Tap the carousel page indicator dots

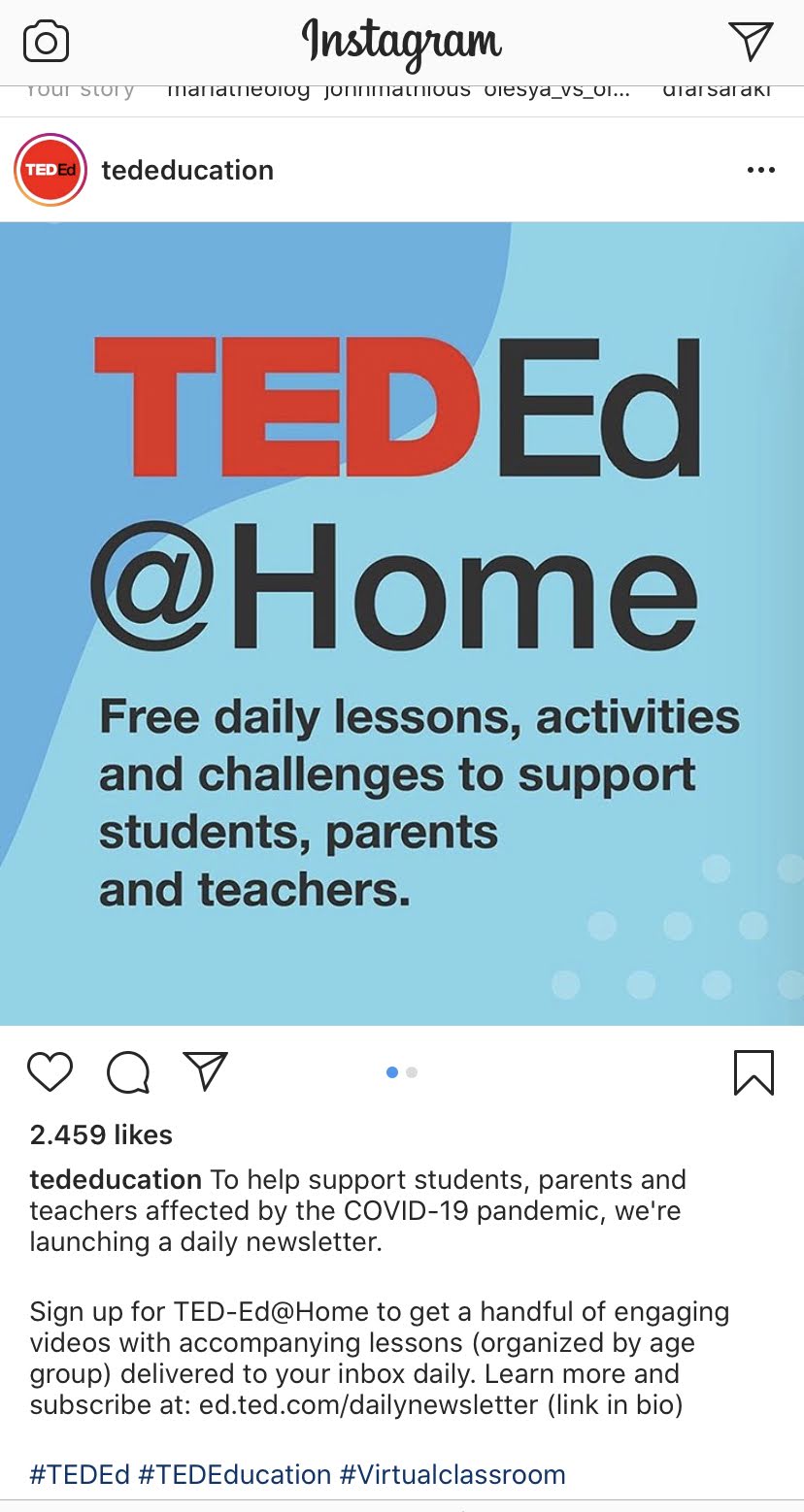pos(402,1072)
